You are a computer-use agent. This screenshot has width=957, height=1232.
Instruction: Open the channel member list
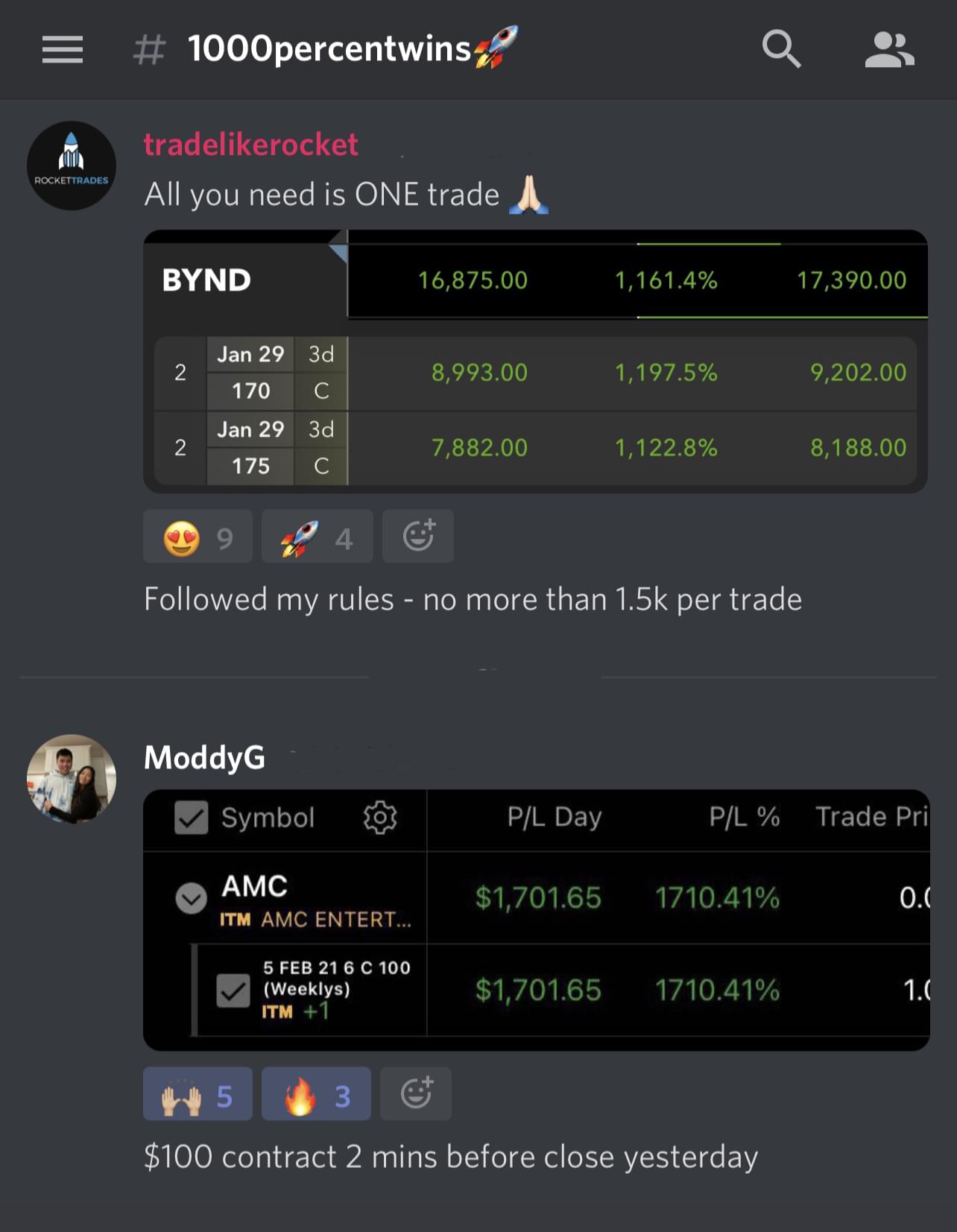click(889, 50)
